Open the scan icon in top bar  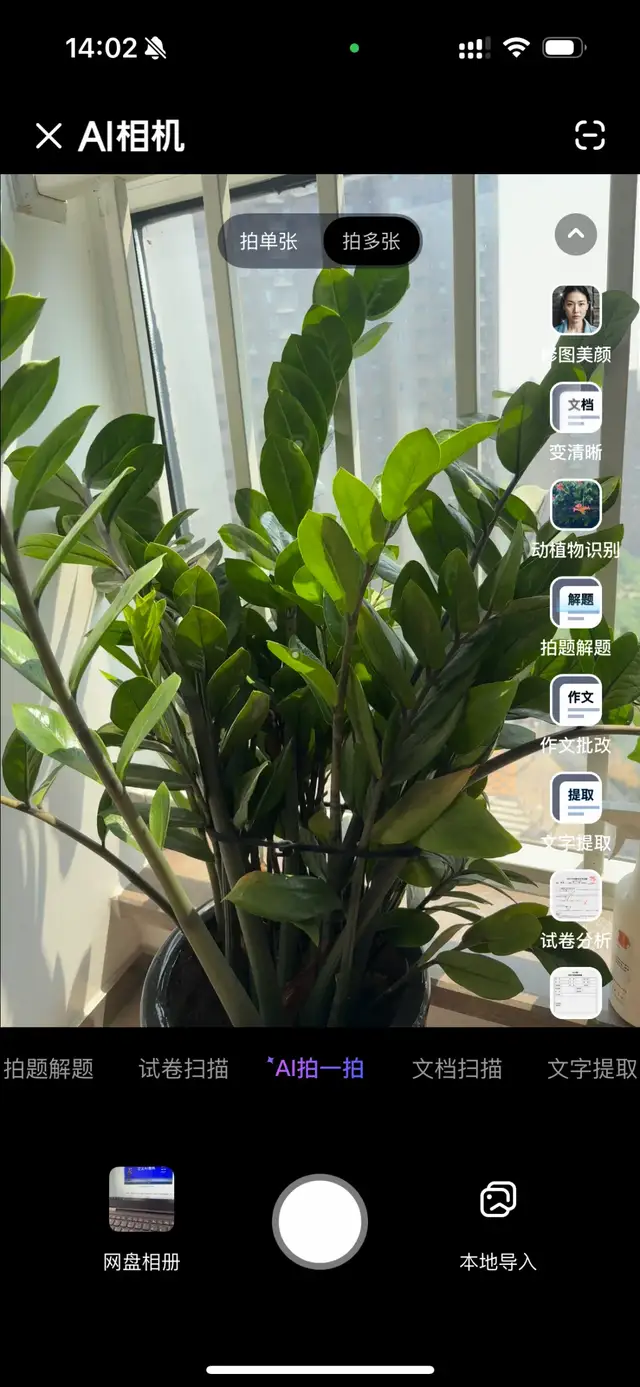(x=590, y=135)
